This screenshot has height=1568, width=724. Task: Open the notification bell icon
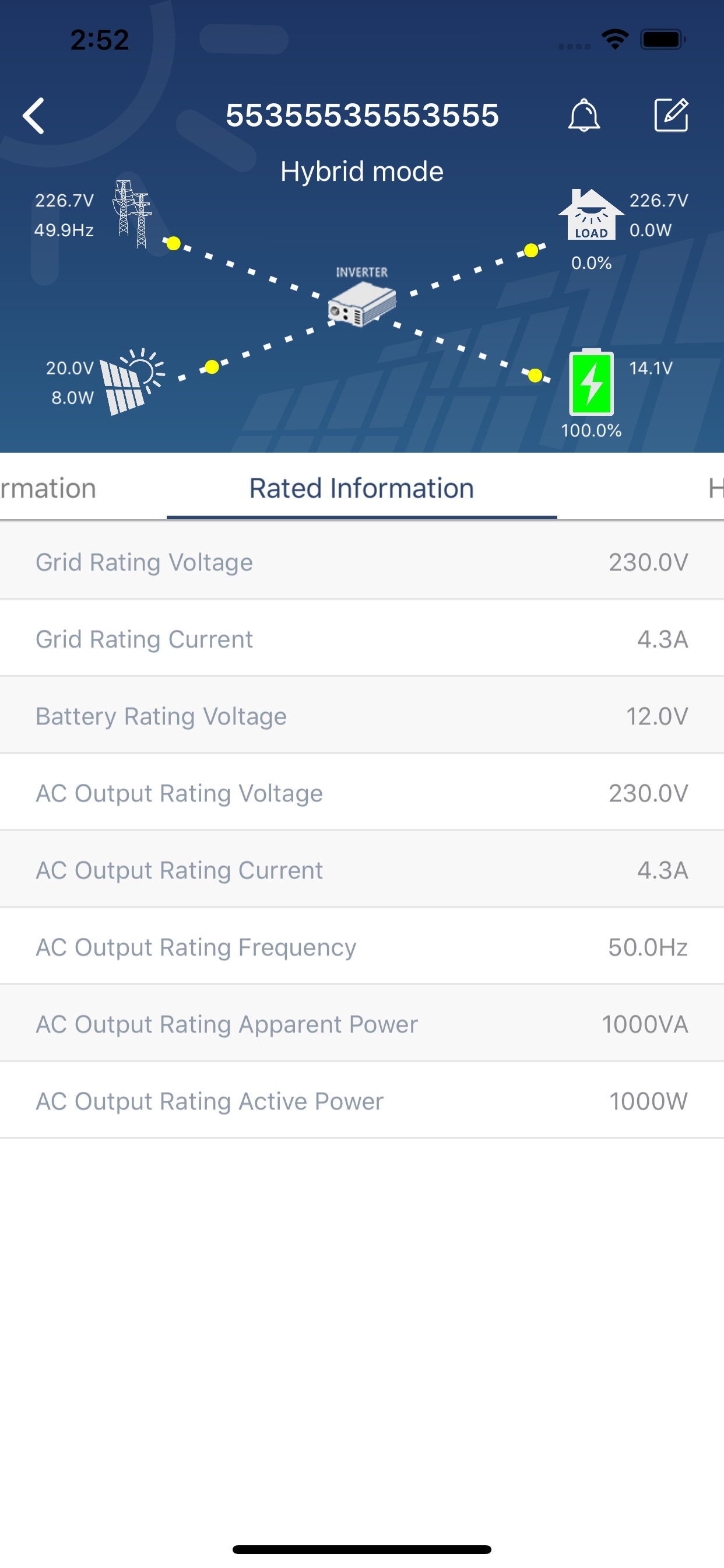point(584,116)
